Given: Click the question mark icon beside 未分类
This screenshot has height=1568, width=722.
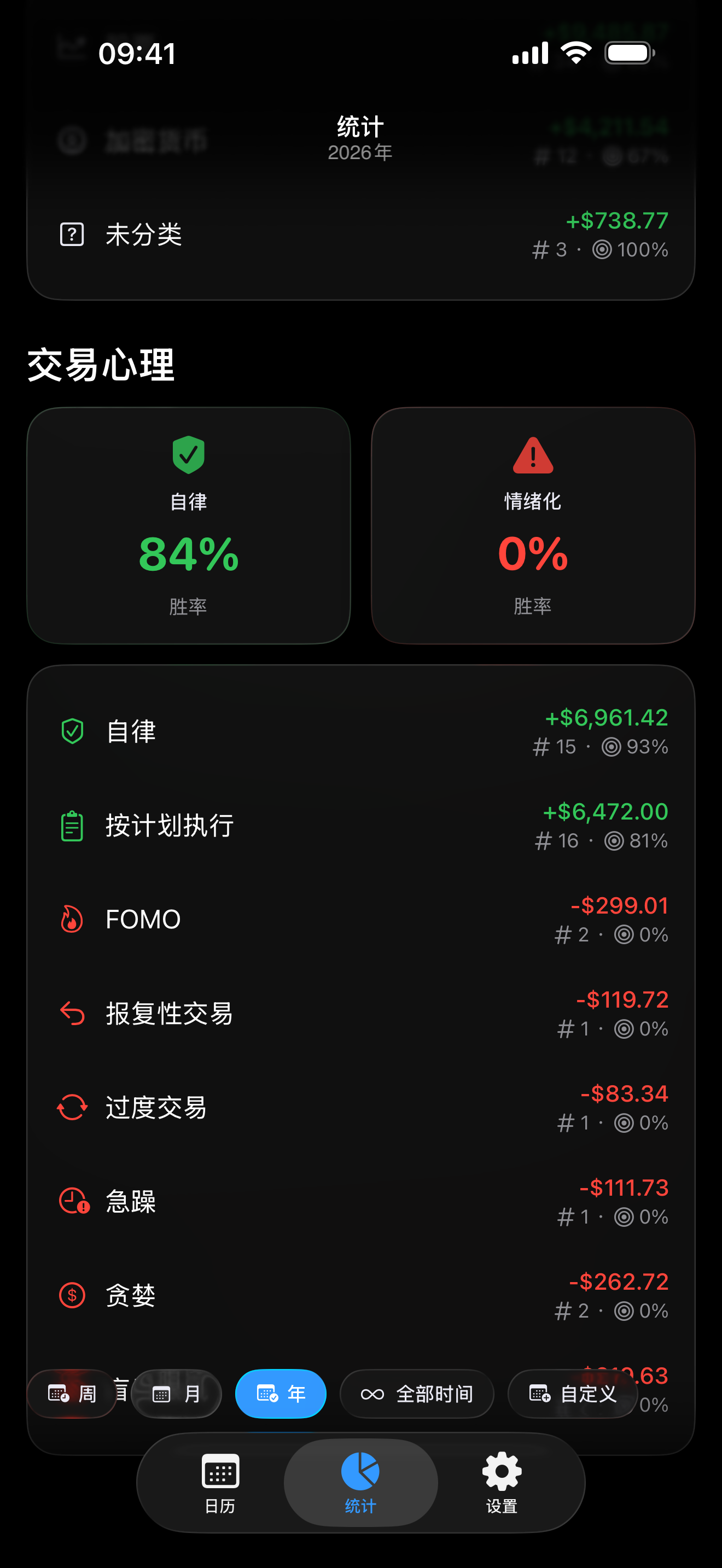Looking at the screenshot, I should [72, 234].
